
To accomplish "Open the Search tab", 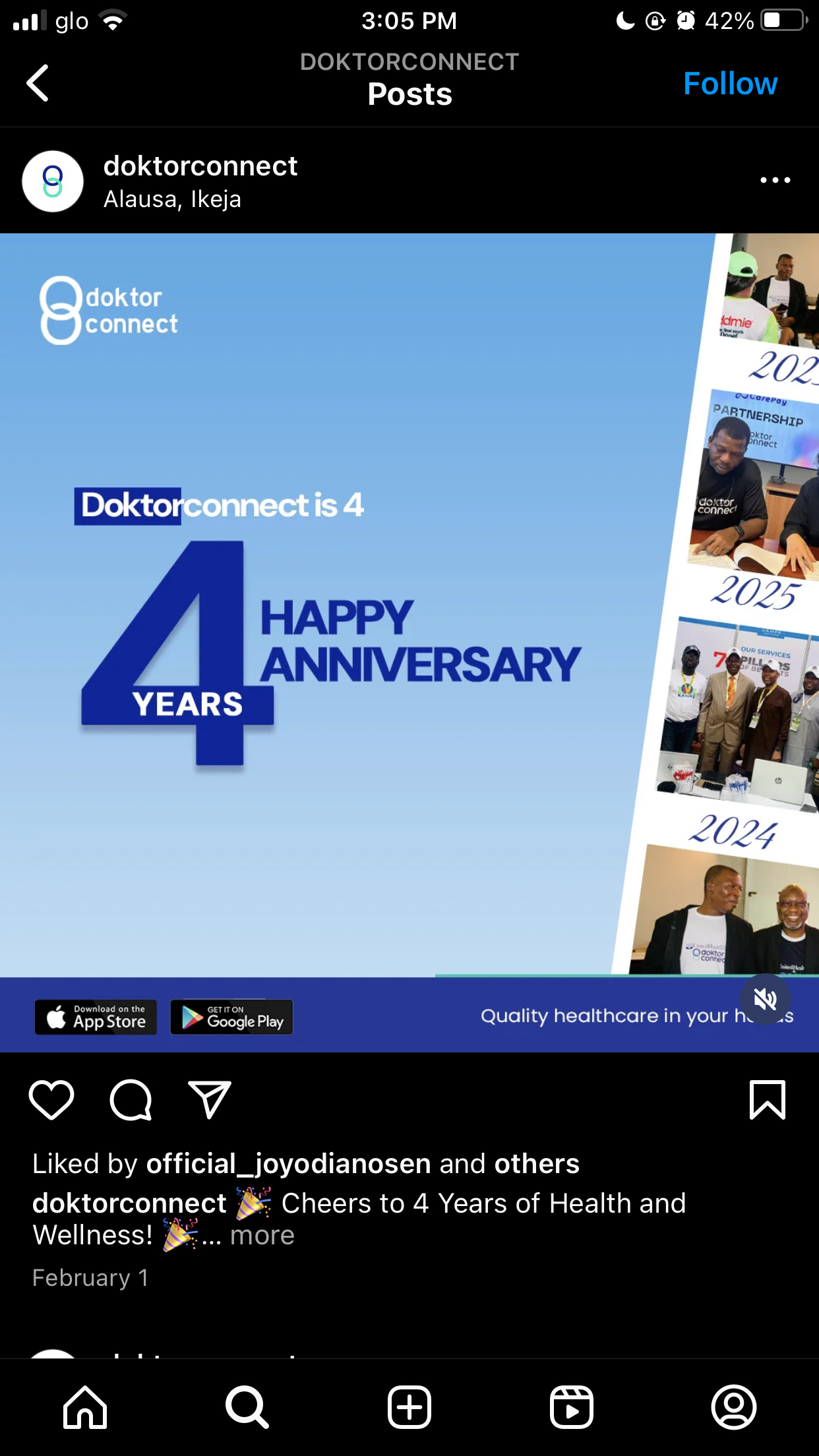I will click(x=247, y=1407).
